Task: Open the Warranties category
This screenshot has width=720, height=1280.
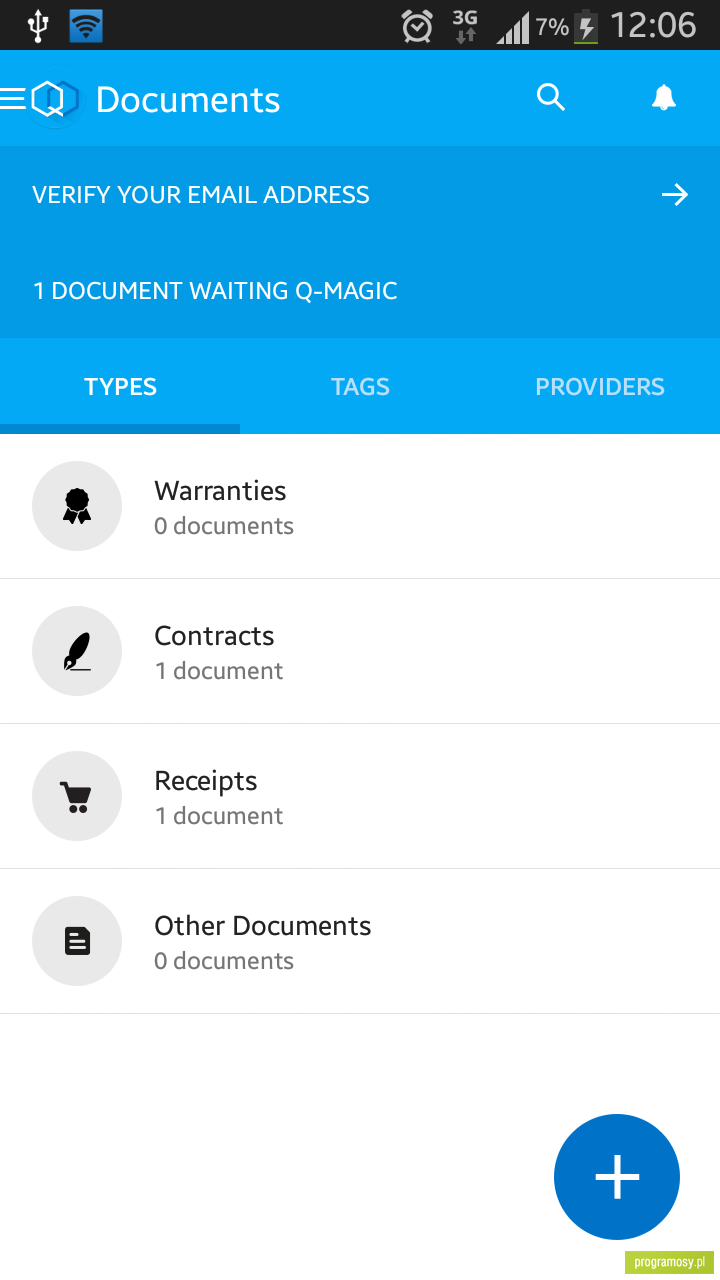Action: (x=360, y=506)
